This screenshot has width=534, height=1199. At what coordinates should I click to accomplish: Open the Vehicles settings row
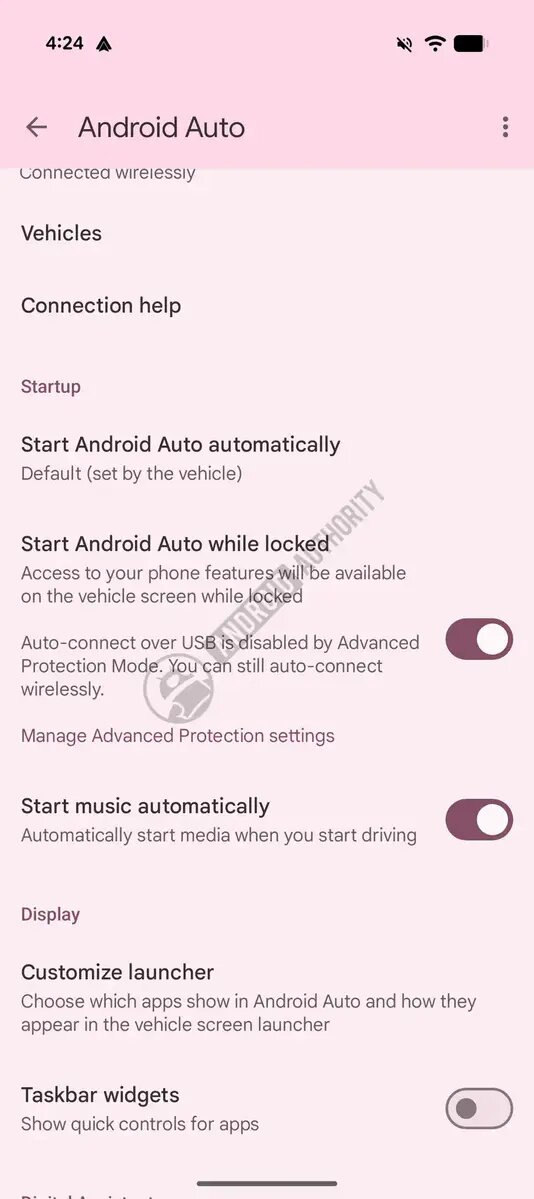pos(267,233)
